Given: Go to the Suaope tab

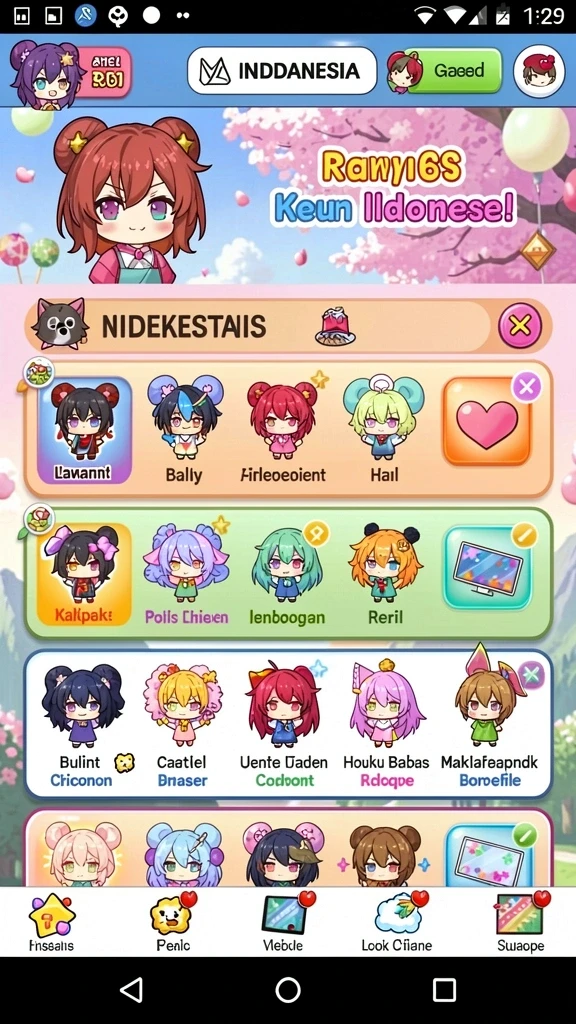Looking at the screenshot, I should pos(520,923).
